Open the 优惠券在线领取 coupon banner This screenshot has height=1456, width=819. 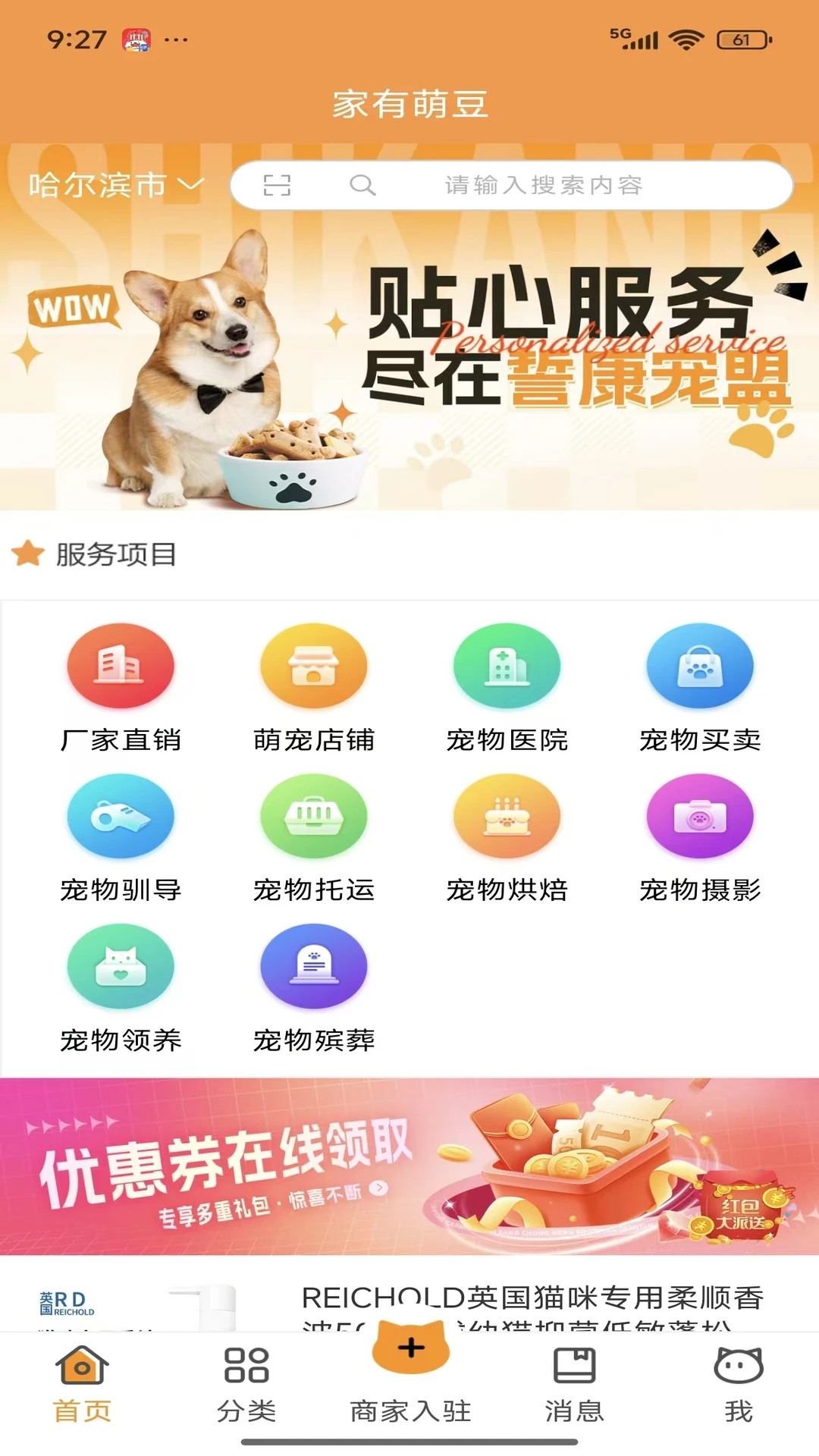pyautogui.click(x=409, y=1166)
